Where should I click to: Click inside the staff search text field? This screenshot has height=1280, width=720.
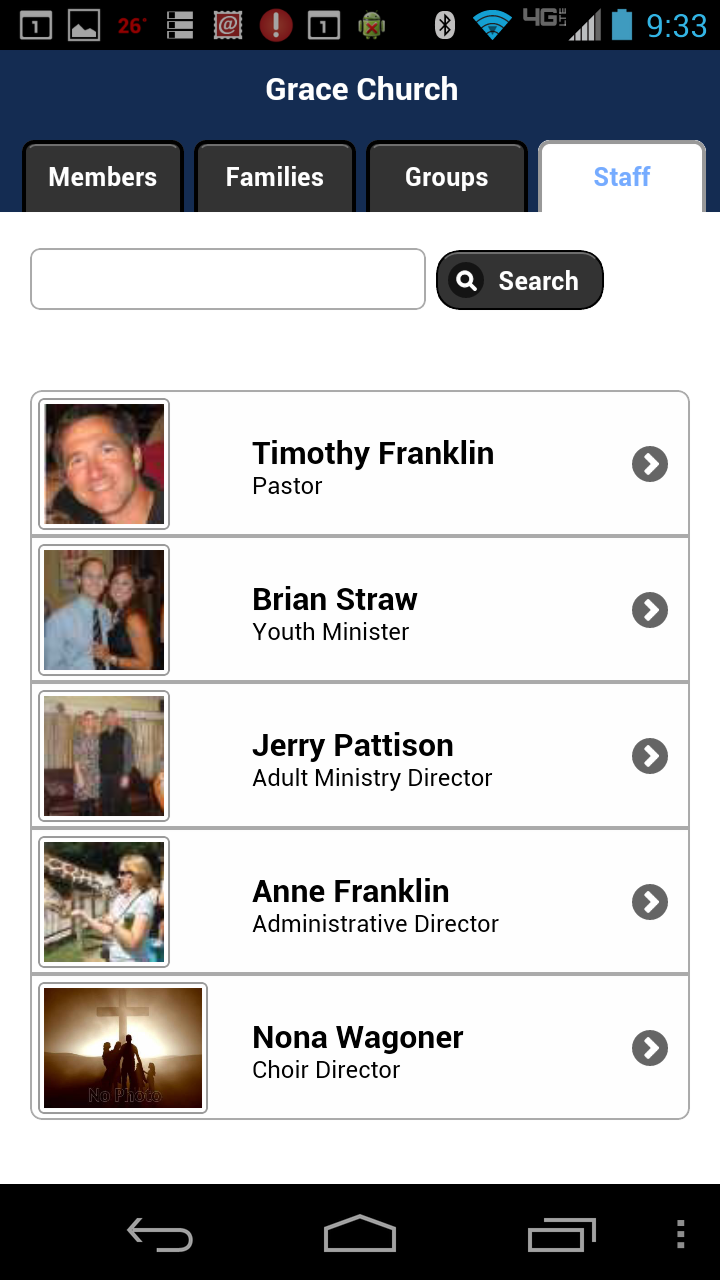[227, 280]
